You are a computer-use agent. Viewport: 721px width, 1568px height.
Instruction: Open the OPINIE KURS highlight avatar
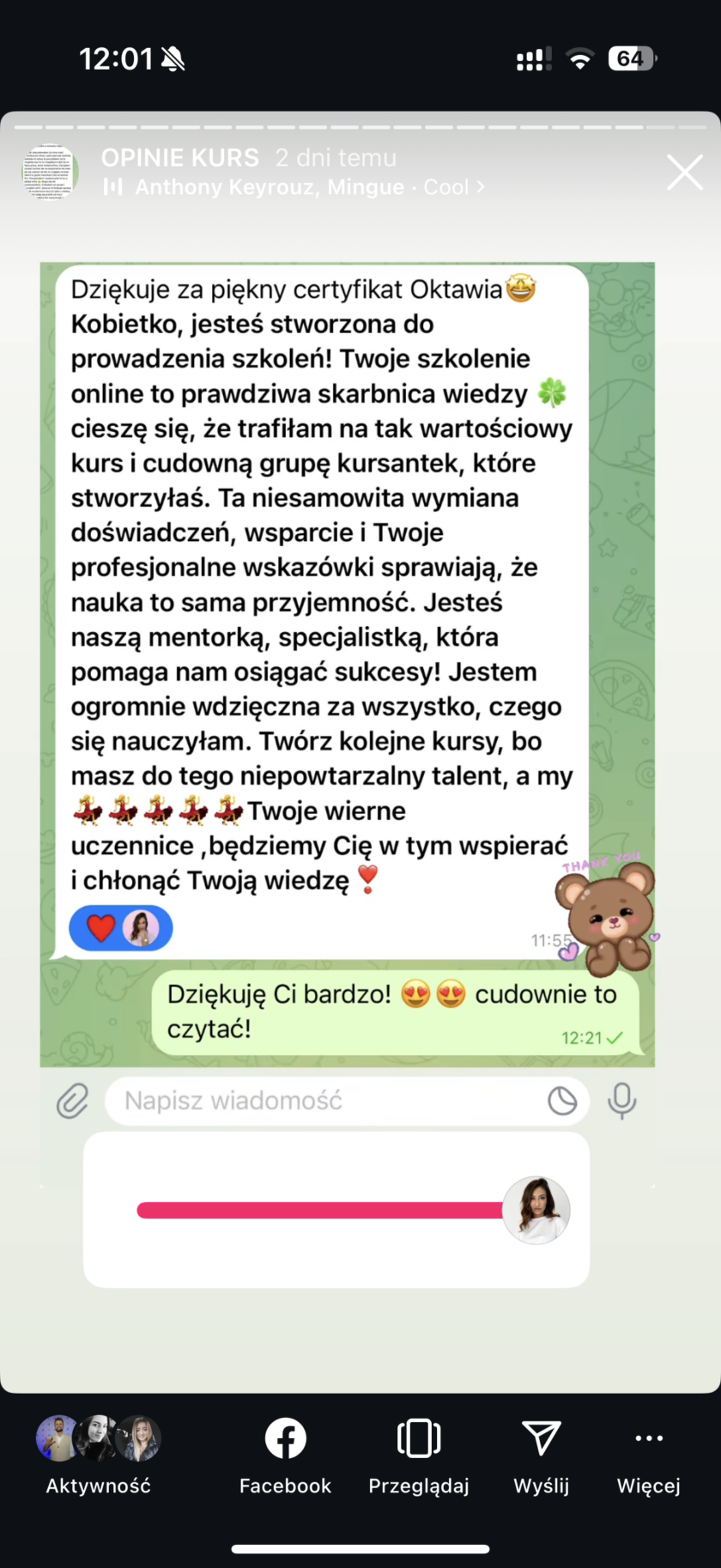(51, 172)
